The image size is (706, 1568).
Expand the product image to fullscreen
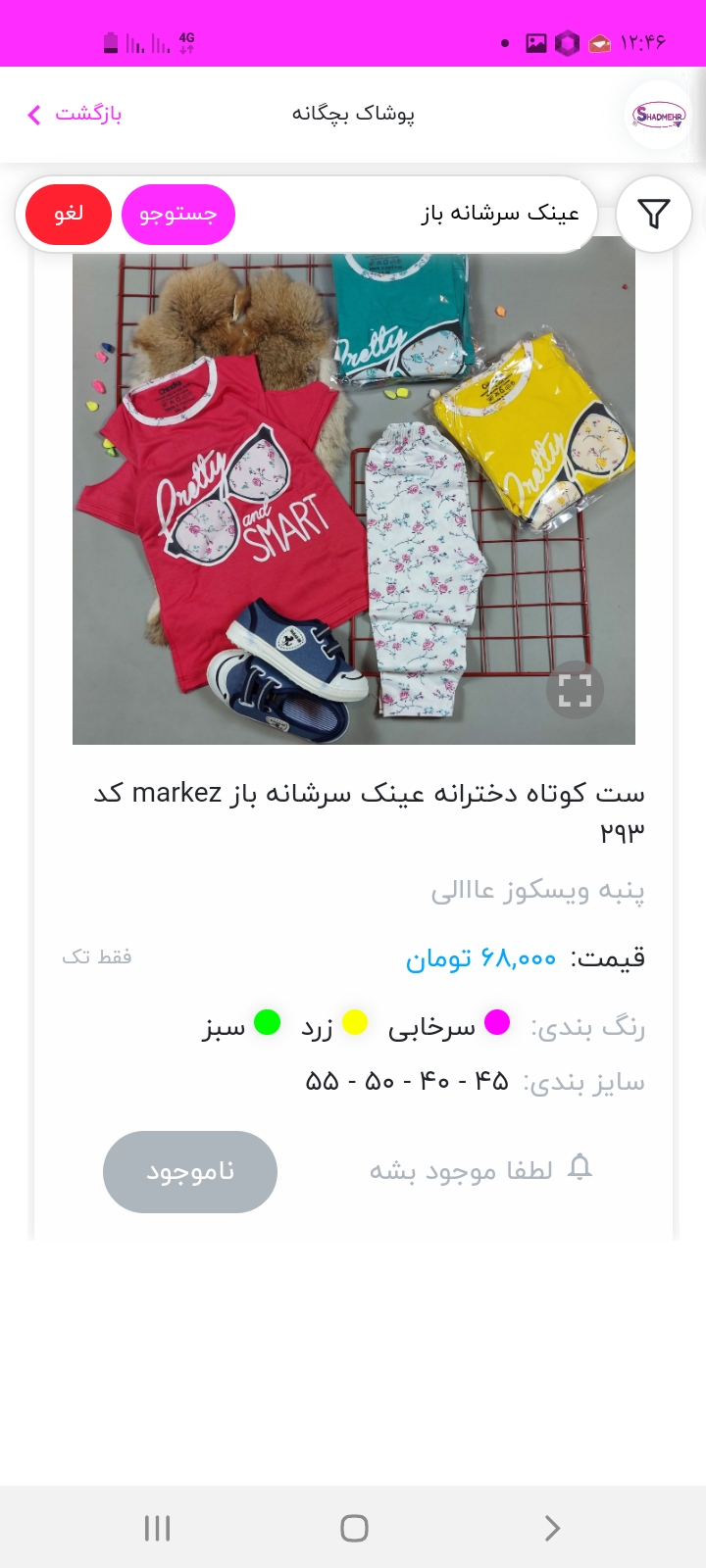575,690
